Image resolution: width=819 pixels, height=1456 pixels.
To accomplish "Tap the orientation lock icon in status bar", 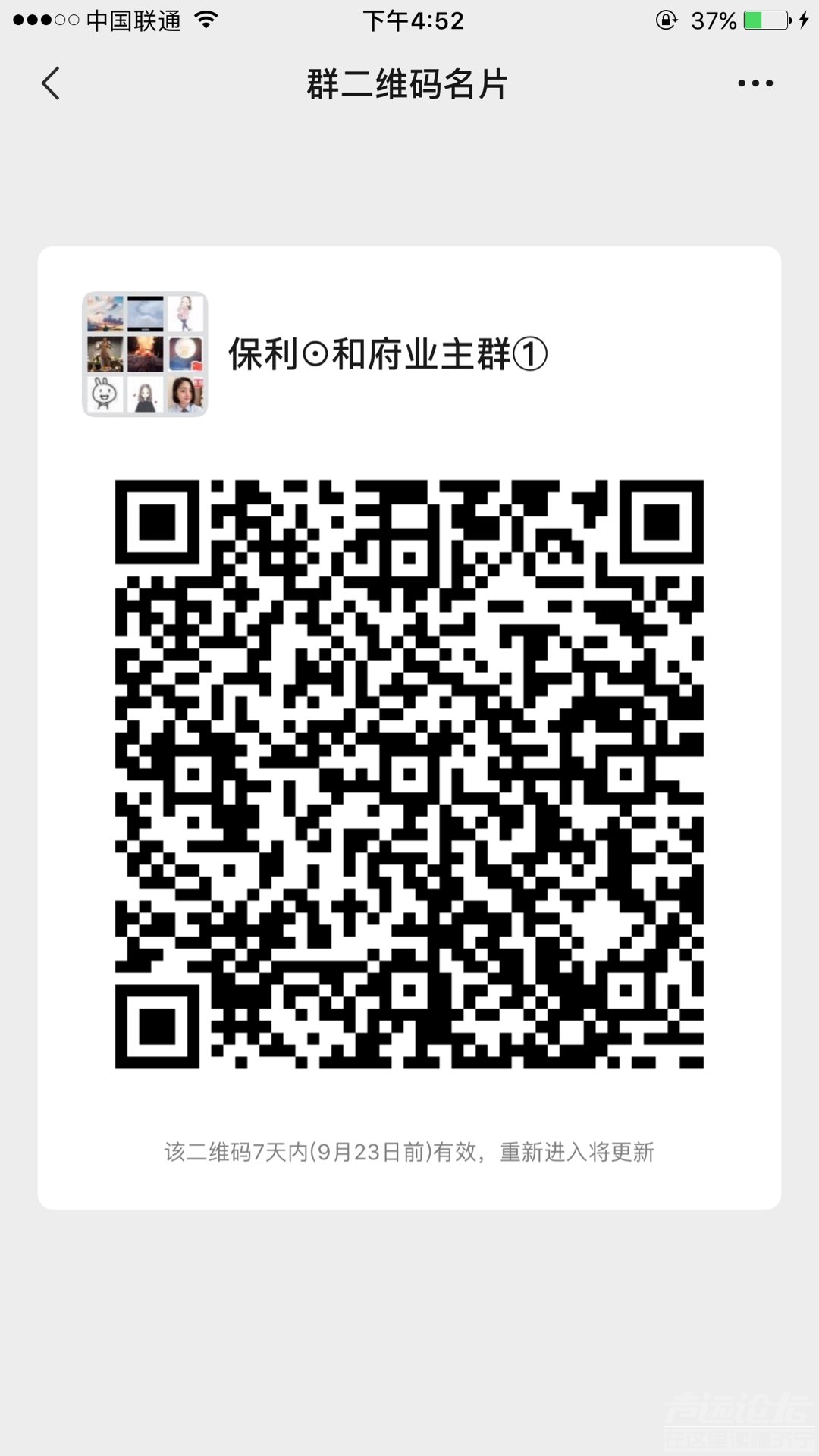I will [666, 20].
